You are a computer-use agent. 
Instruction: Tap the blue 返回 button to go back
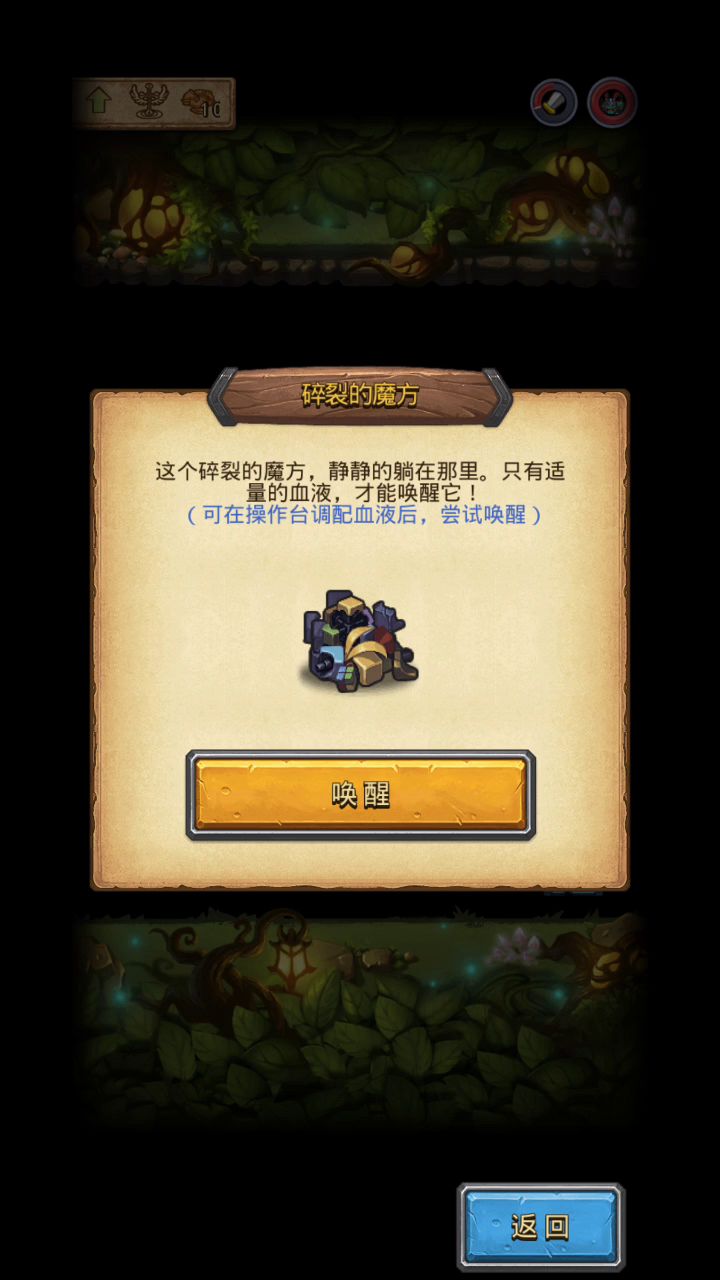[541, 1227]
